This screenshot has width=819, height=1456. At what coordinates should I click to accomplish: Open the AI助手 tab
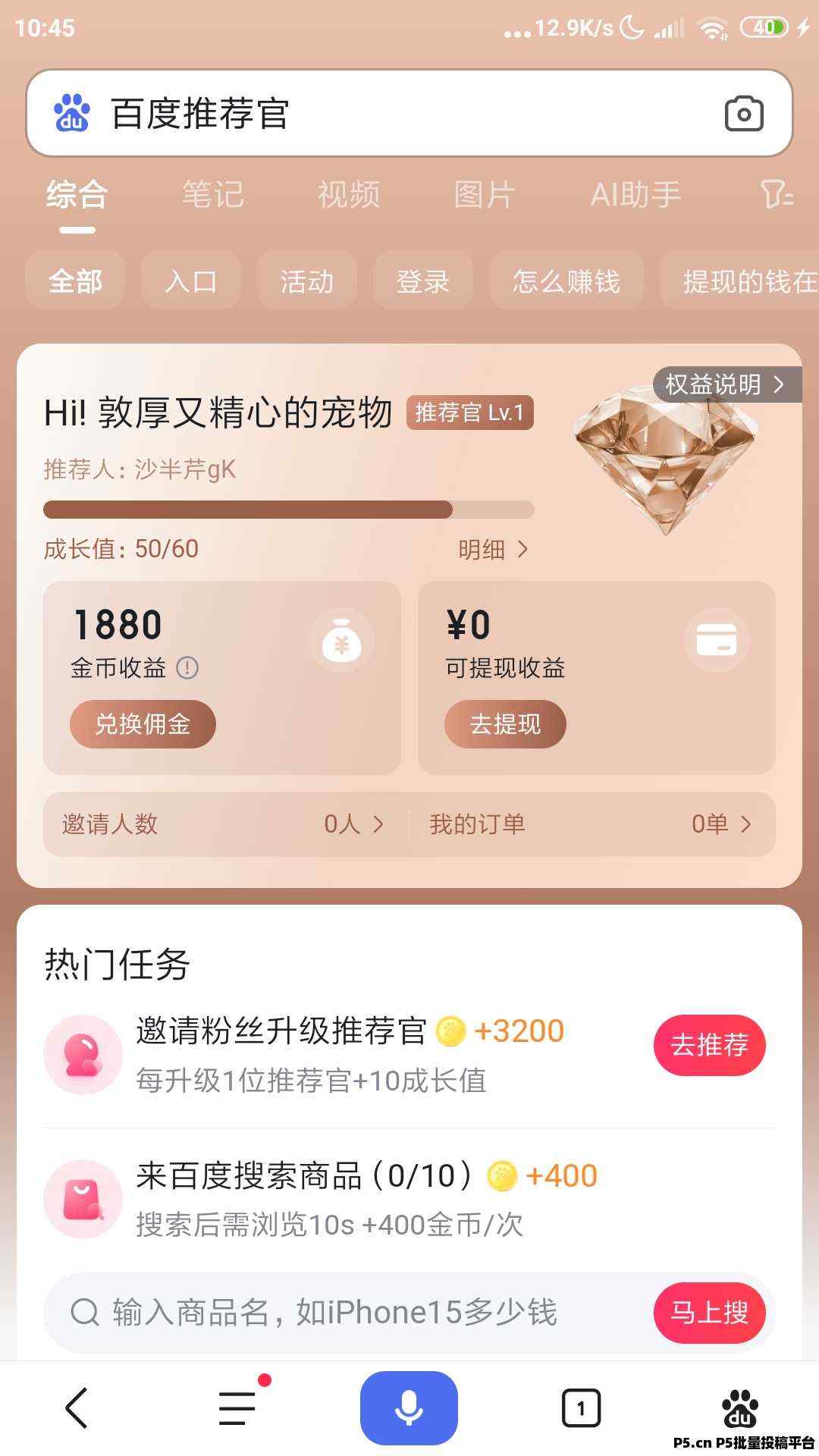click(x=635, y=195)
